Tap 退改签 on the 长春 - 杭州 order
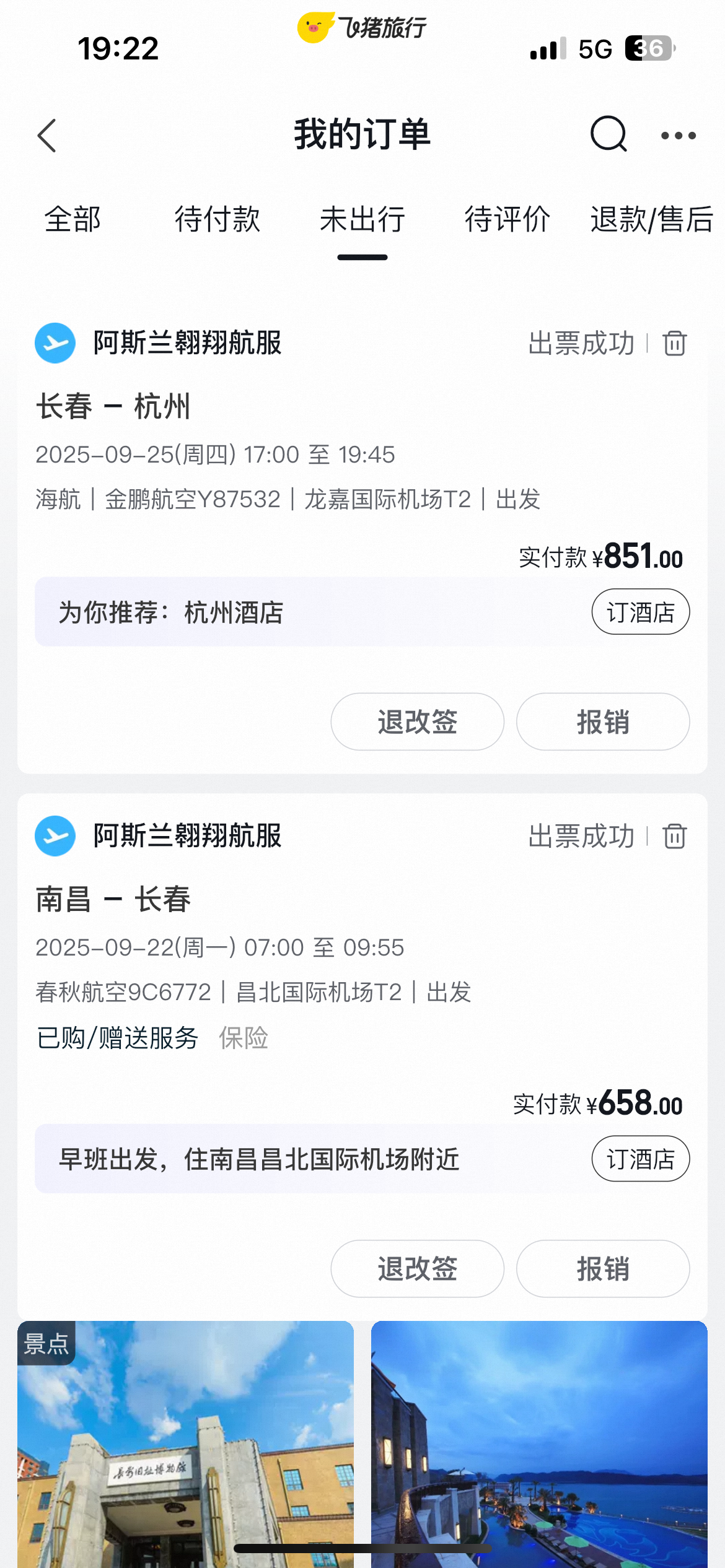The width and height of the screenshot is (725, 1568). tap(418, 721)
